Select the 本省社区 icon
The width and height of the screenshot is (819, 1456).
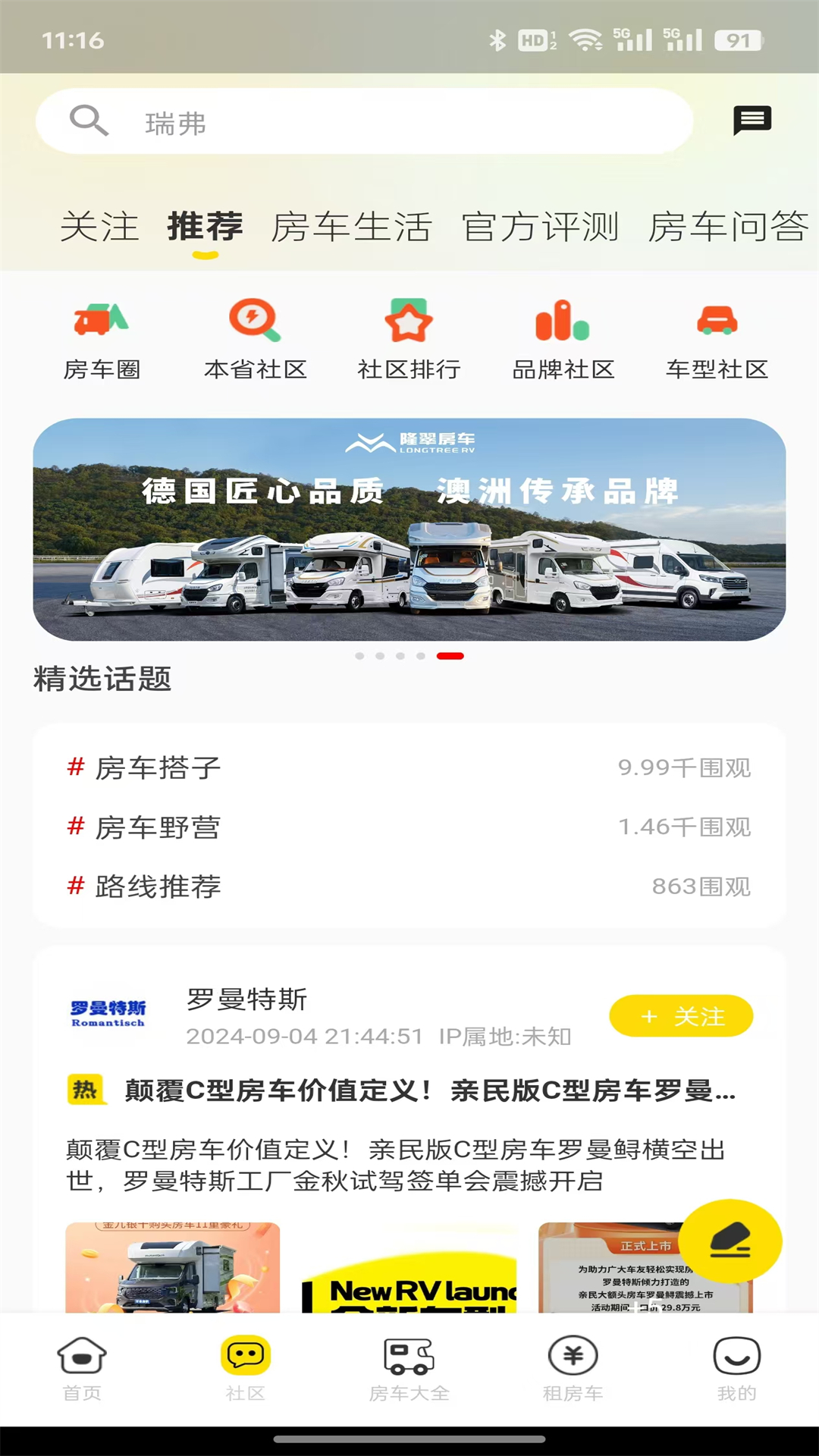(256, 334)
